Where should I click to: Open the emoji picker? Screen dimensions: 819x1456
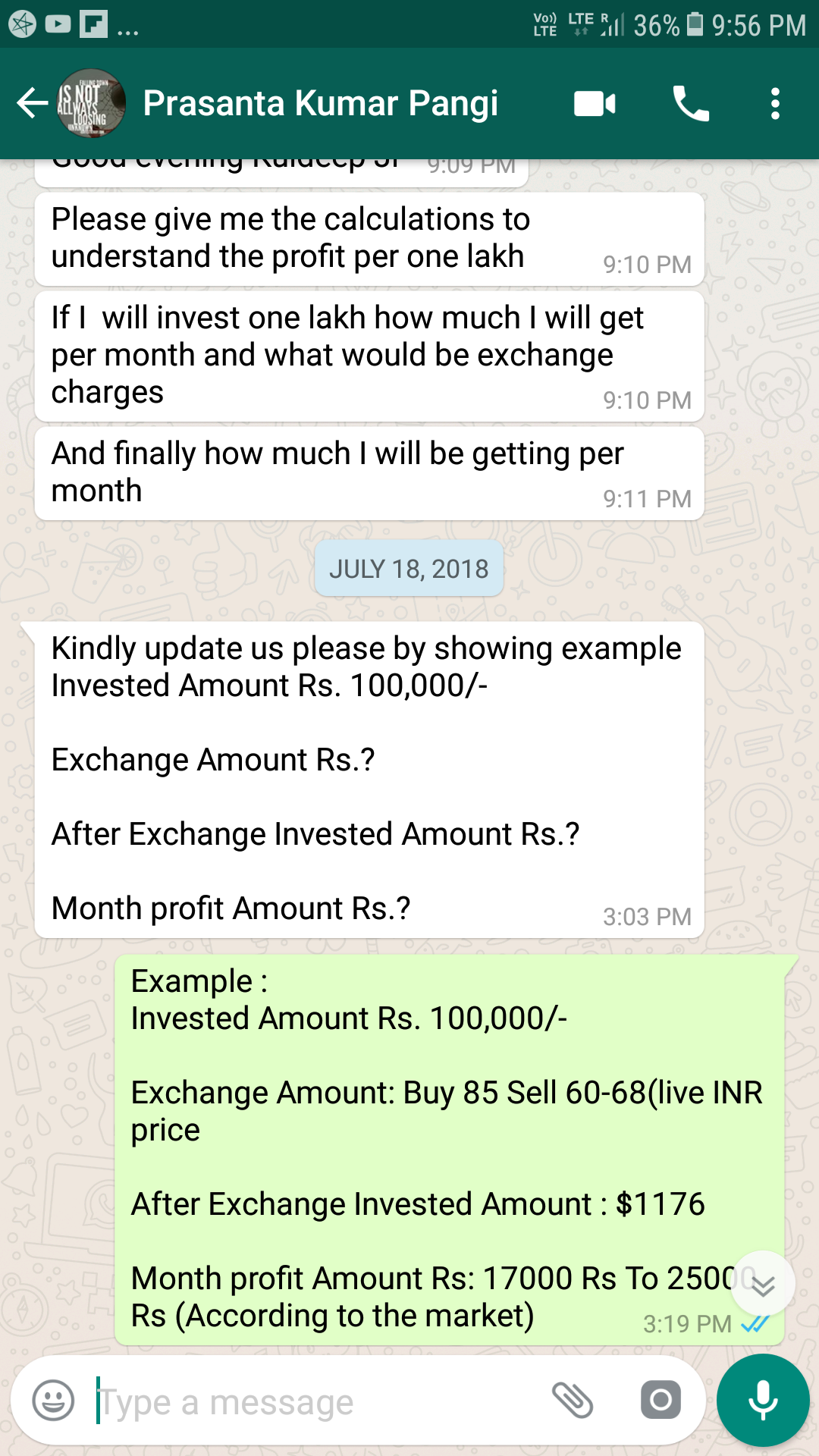[53, 1400]
